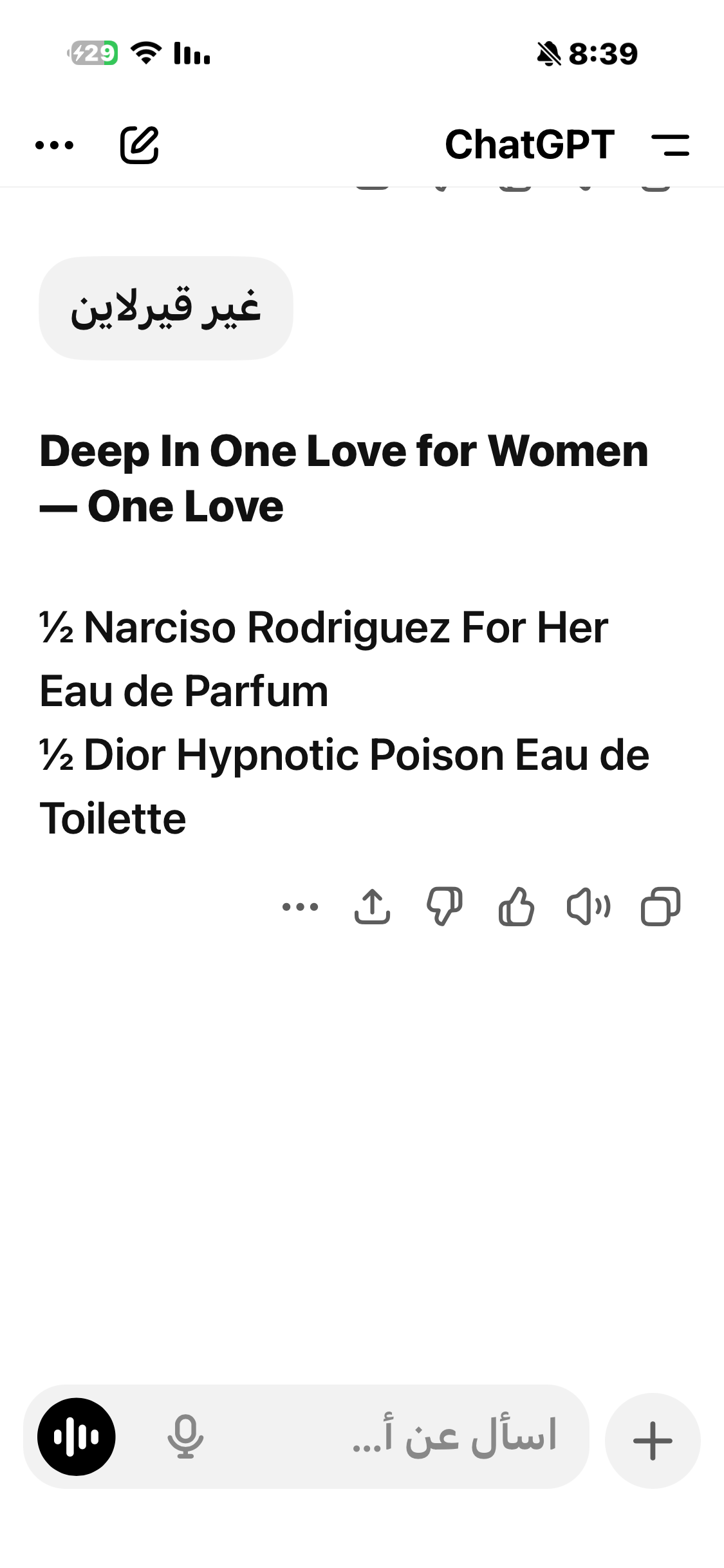
Task: Start voice mode with the black waveform button
Action: [77, 1437]
